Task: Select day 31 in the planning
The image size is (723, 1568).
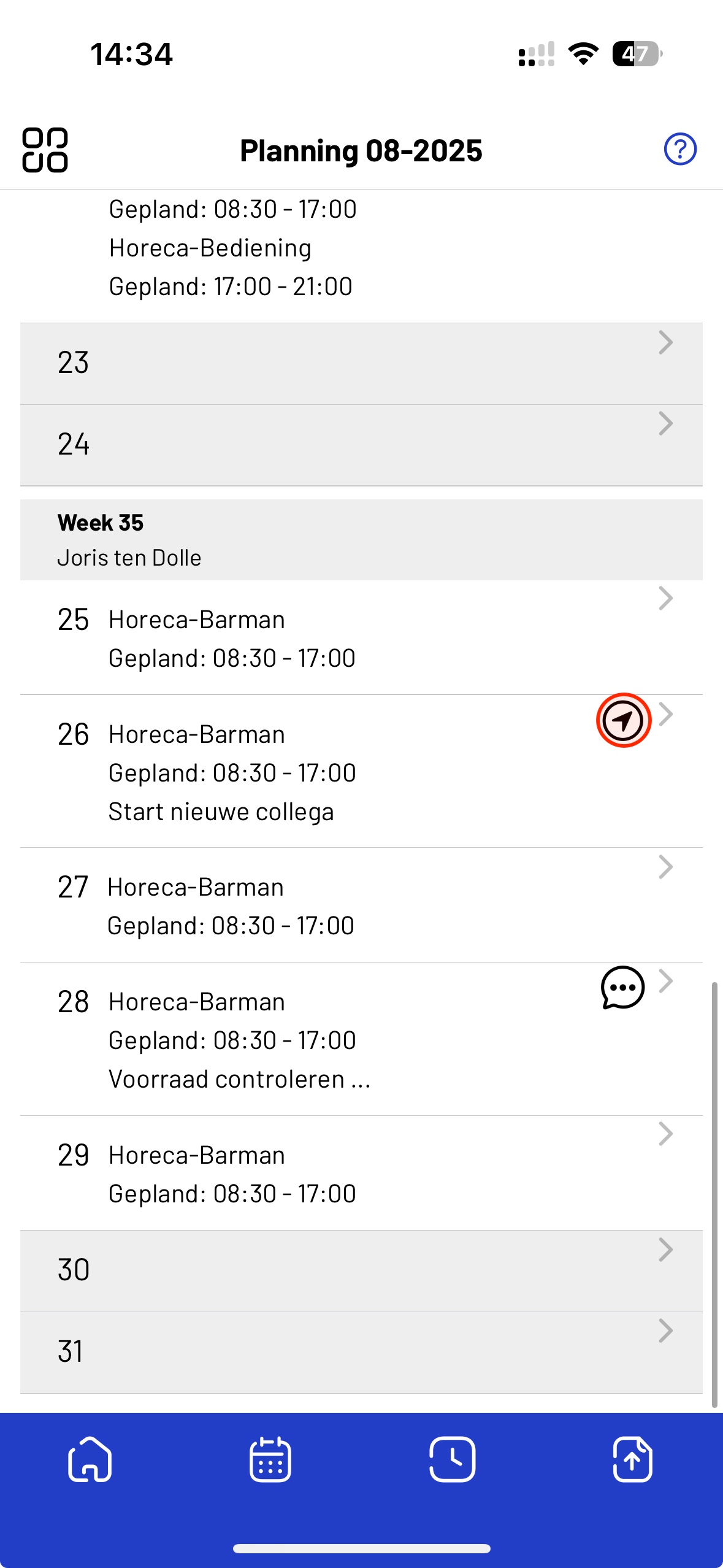Action: (361, 1352)
